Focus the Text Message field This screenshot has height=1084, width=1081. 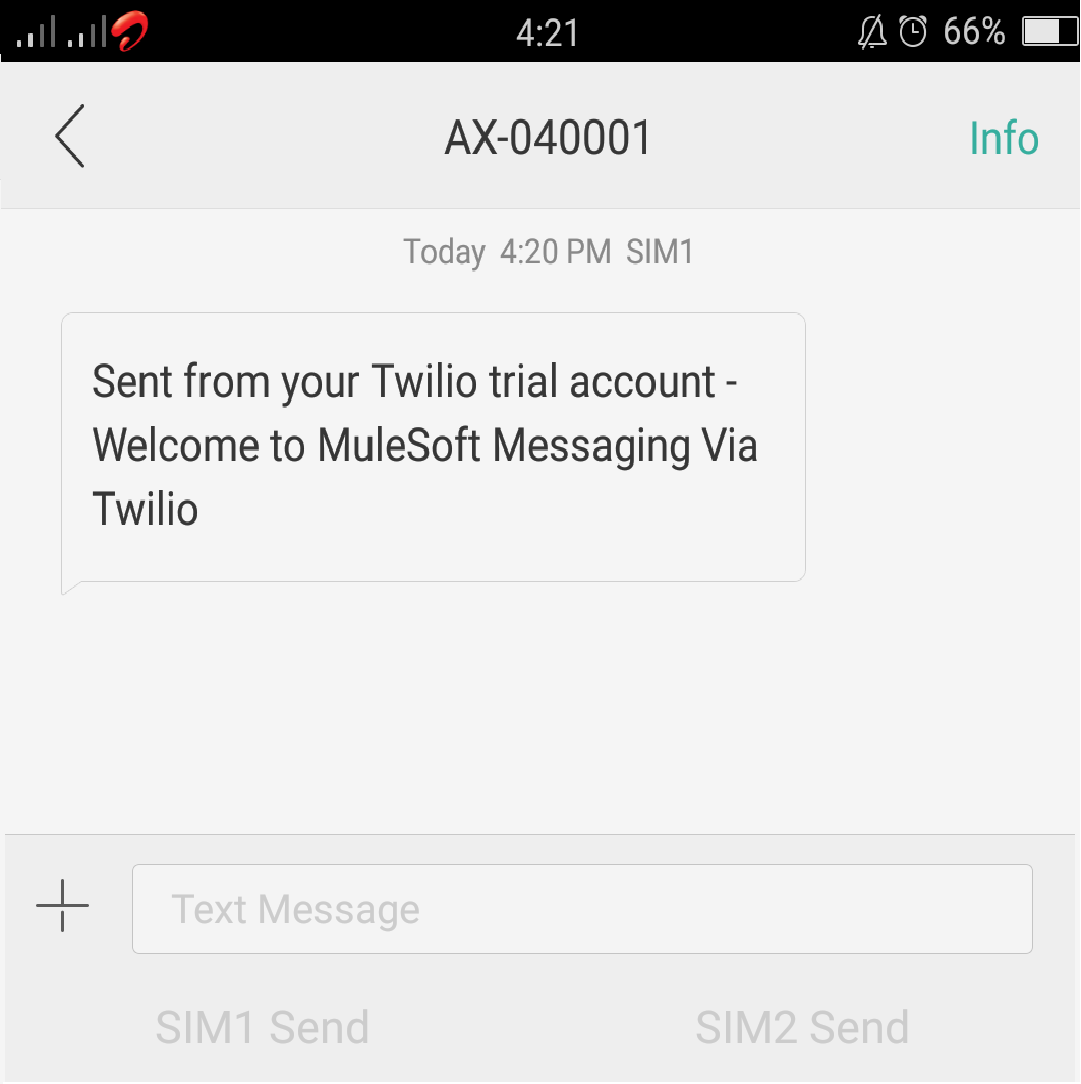pyautogui.click(x=581, y=909)
